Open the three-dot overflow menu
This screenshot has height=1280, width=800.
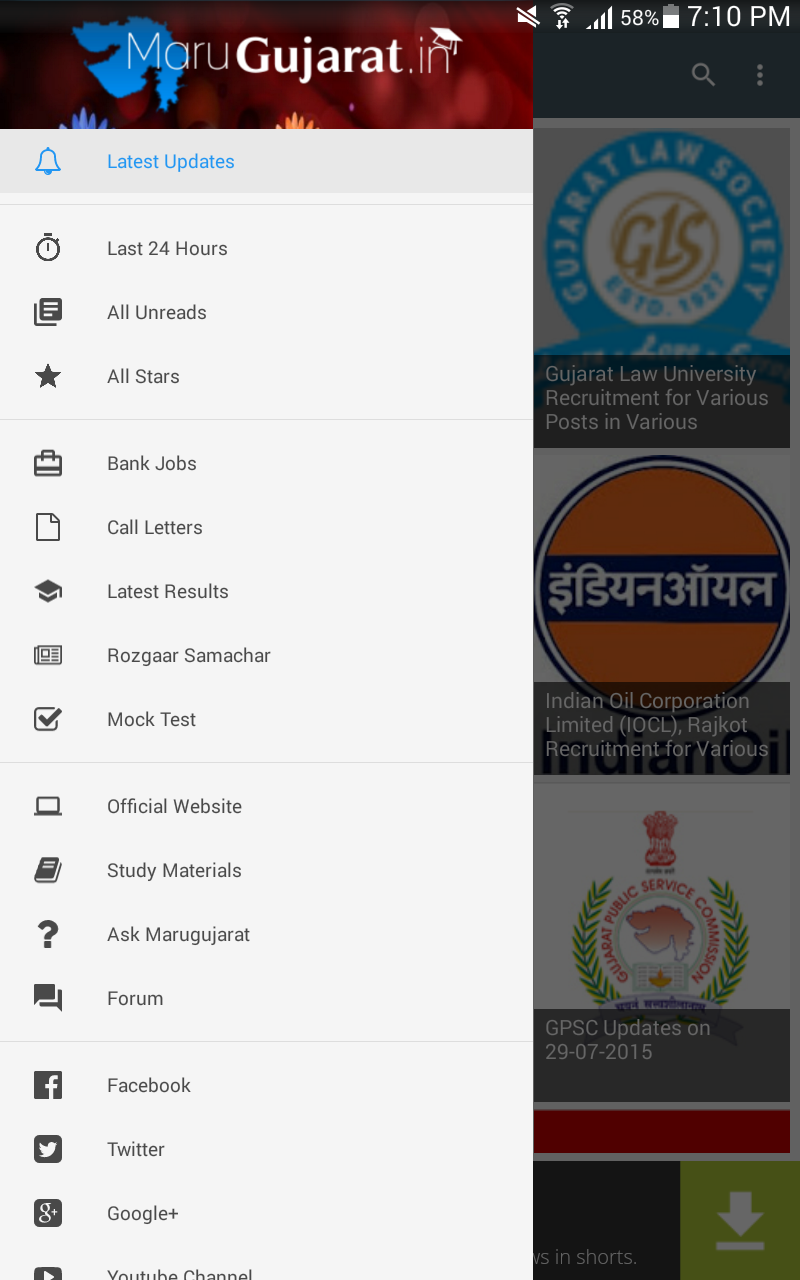point(760,75)
